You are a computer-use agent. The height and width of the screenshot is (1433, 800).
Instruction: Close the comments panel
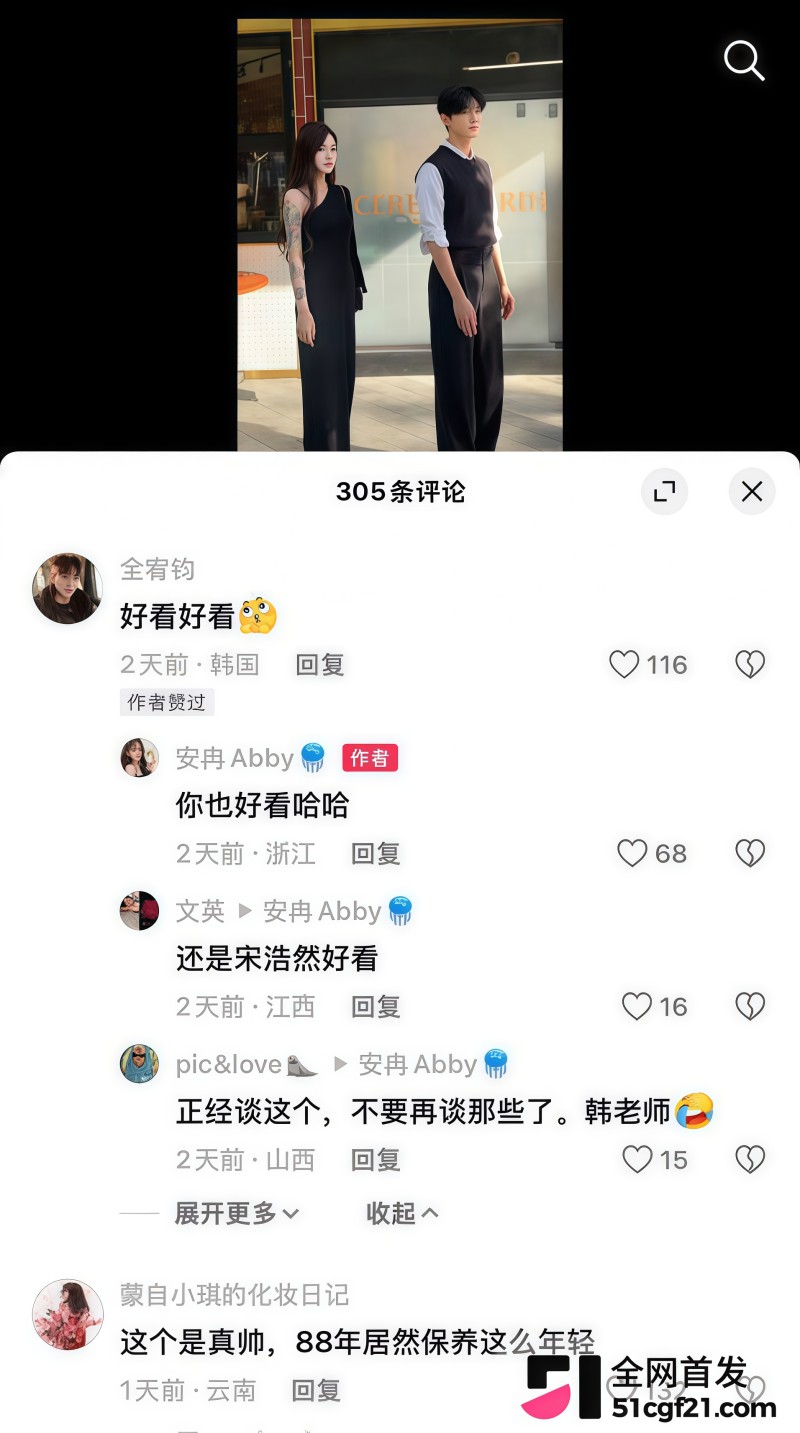[x=752, y=491]
